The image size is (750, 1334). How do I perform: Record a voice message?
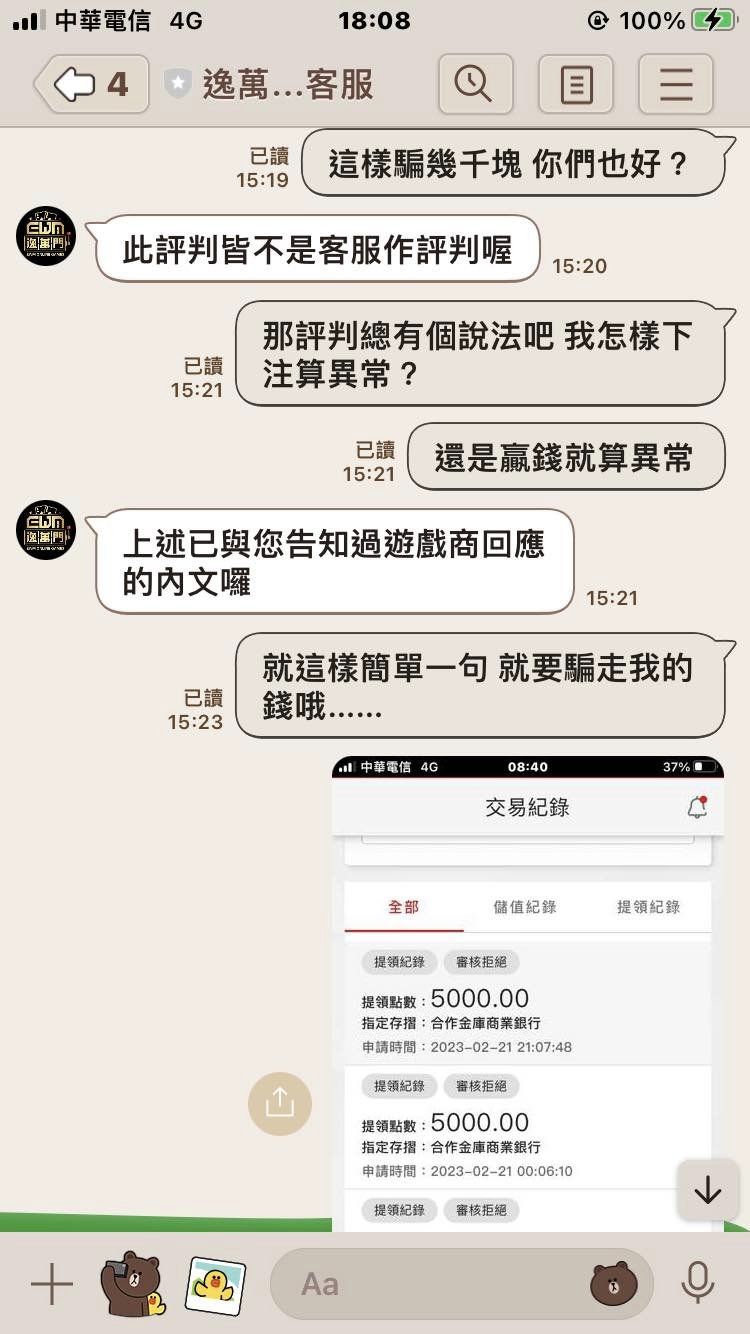coord(697,1284)
